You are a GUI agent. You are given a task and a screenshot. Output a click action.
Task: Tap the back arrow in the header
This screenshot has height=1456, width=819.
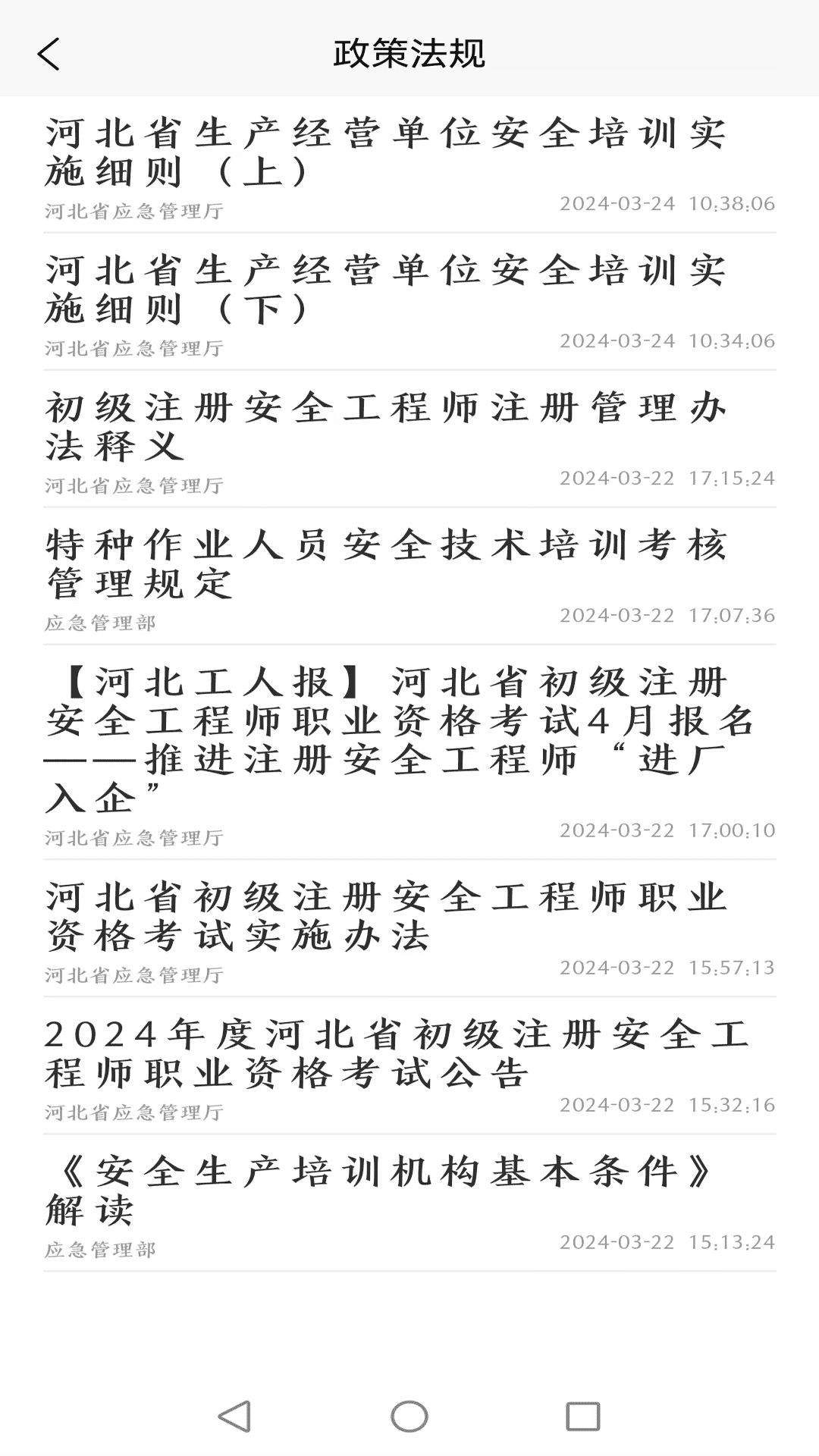click(x=49, y=55)
